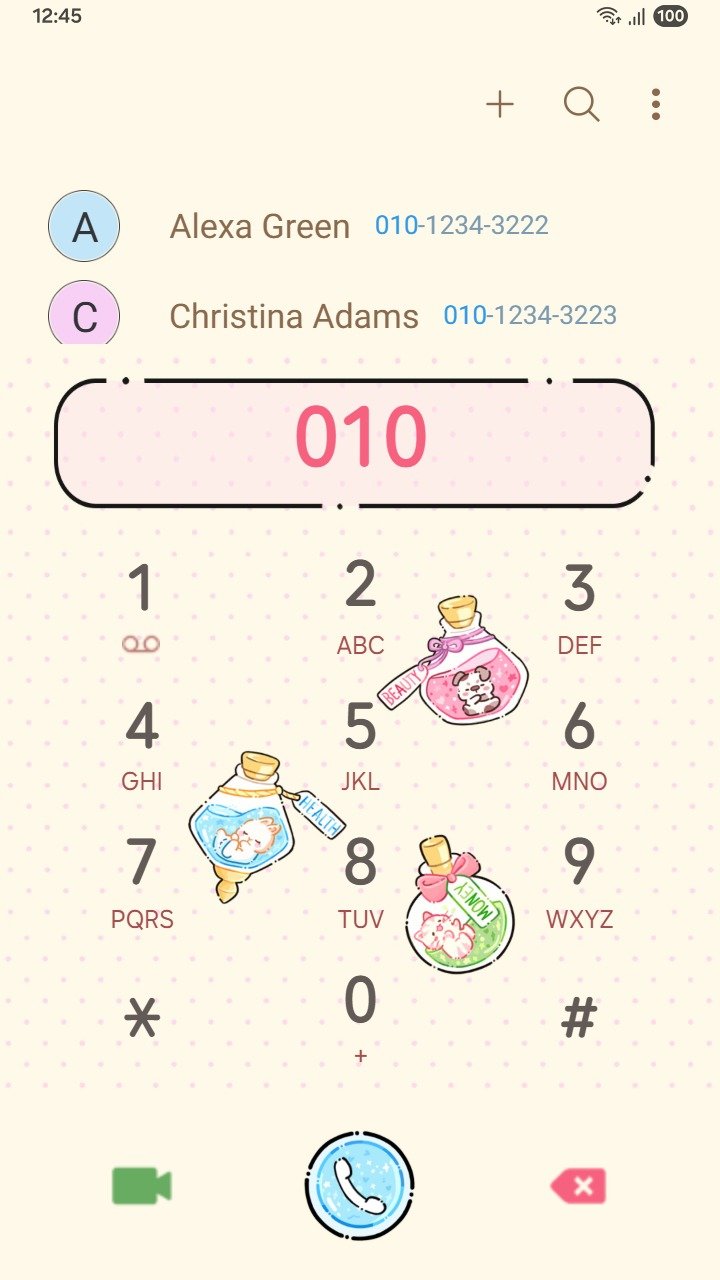
Task: Add a new contact with plus icon
Action: click(499, 104)
